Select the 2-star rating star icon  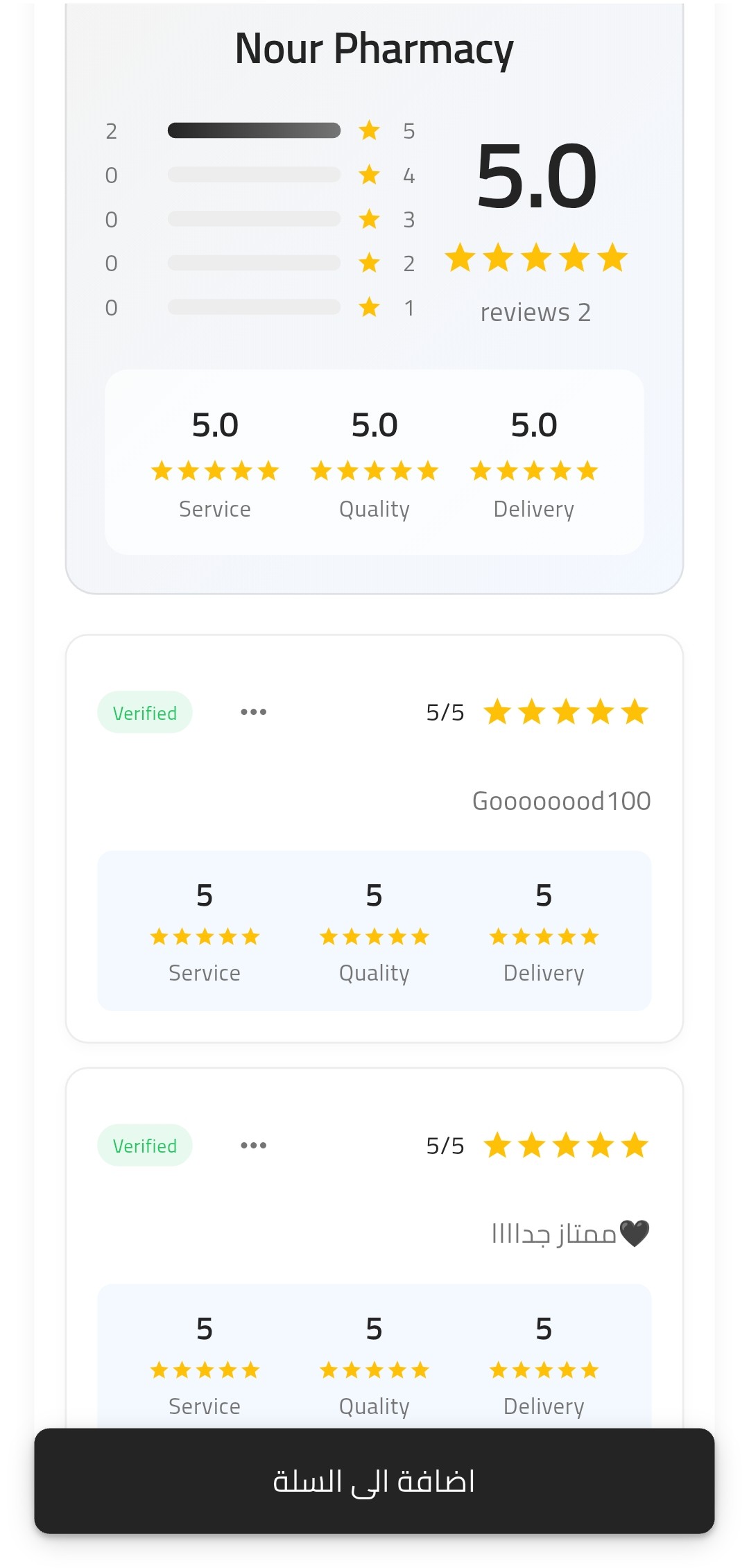(x=368, y=263)
